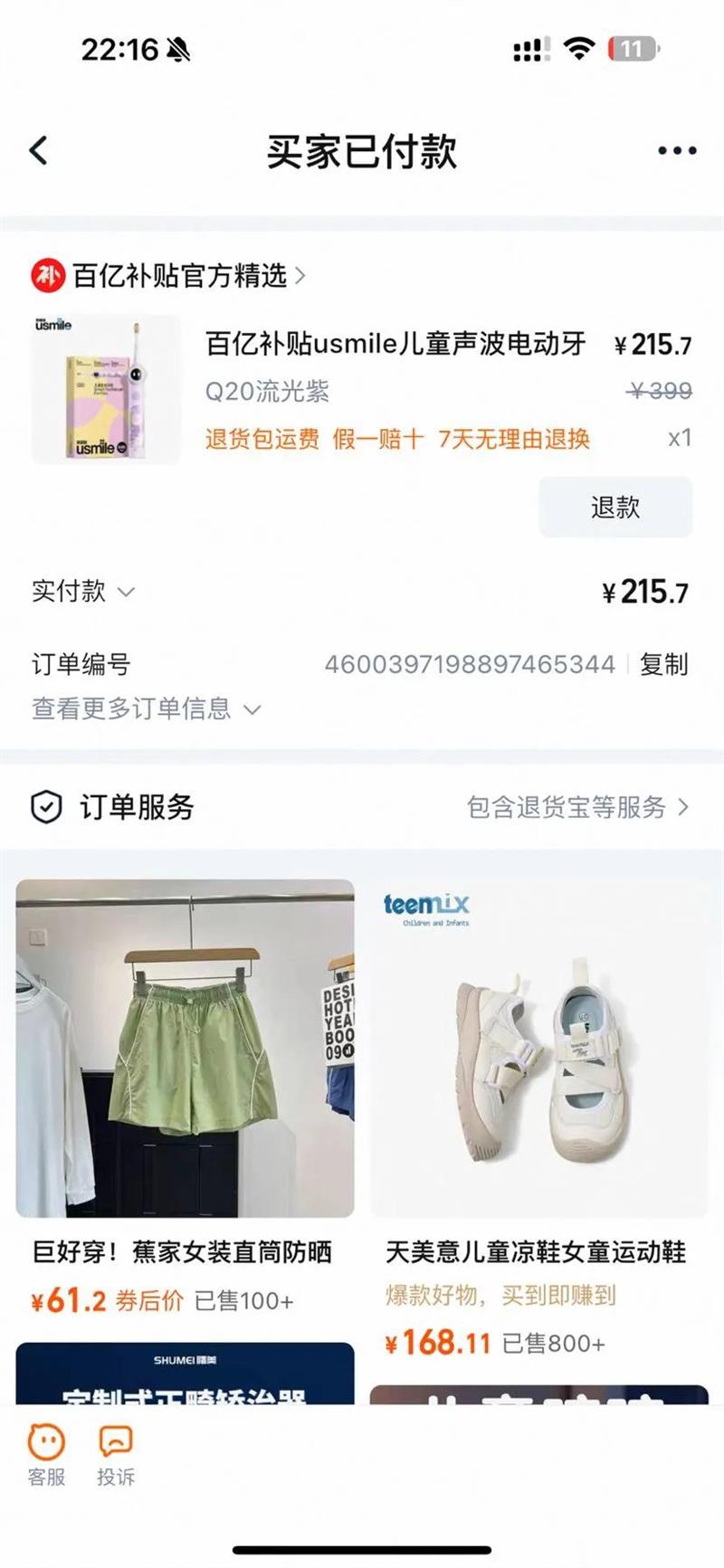
Task: Go back using the top-left arrow
Action: coord(39,150)
